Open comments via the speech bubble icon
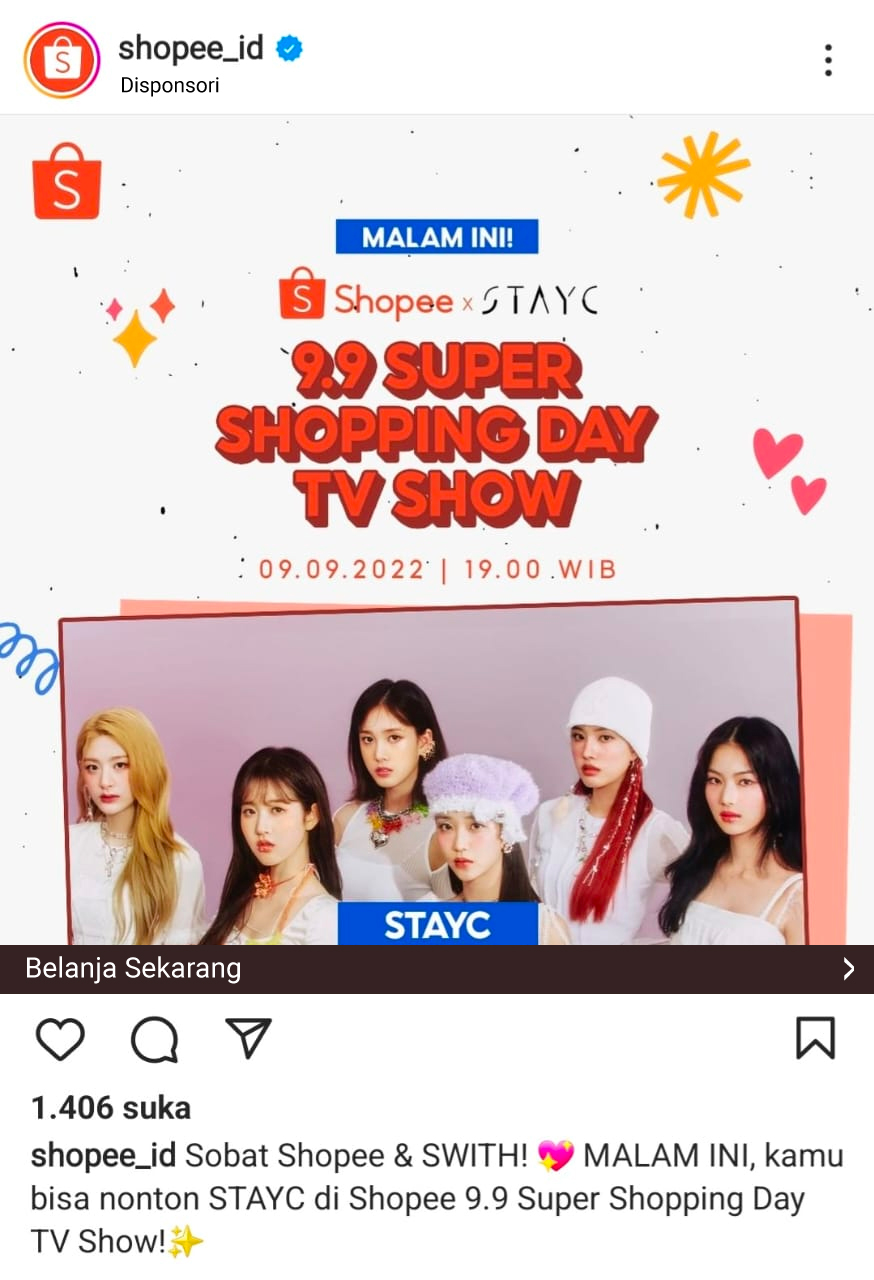Image resolution: width=874 pixels, height=1280 pixels. click(x=152, y=1040)
